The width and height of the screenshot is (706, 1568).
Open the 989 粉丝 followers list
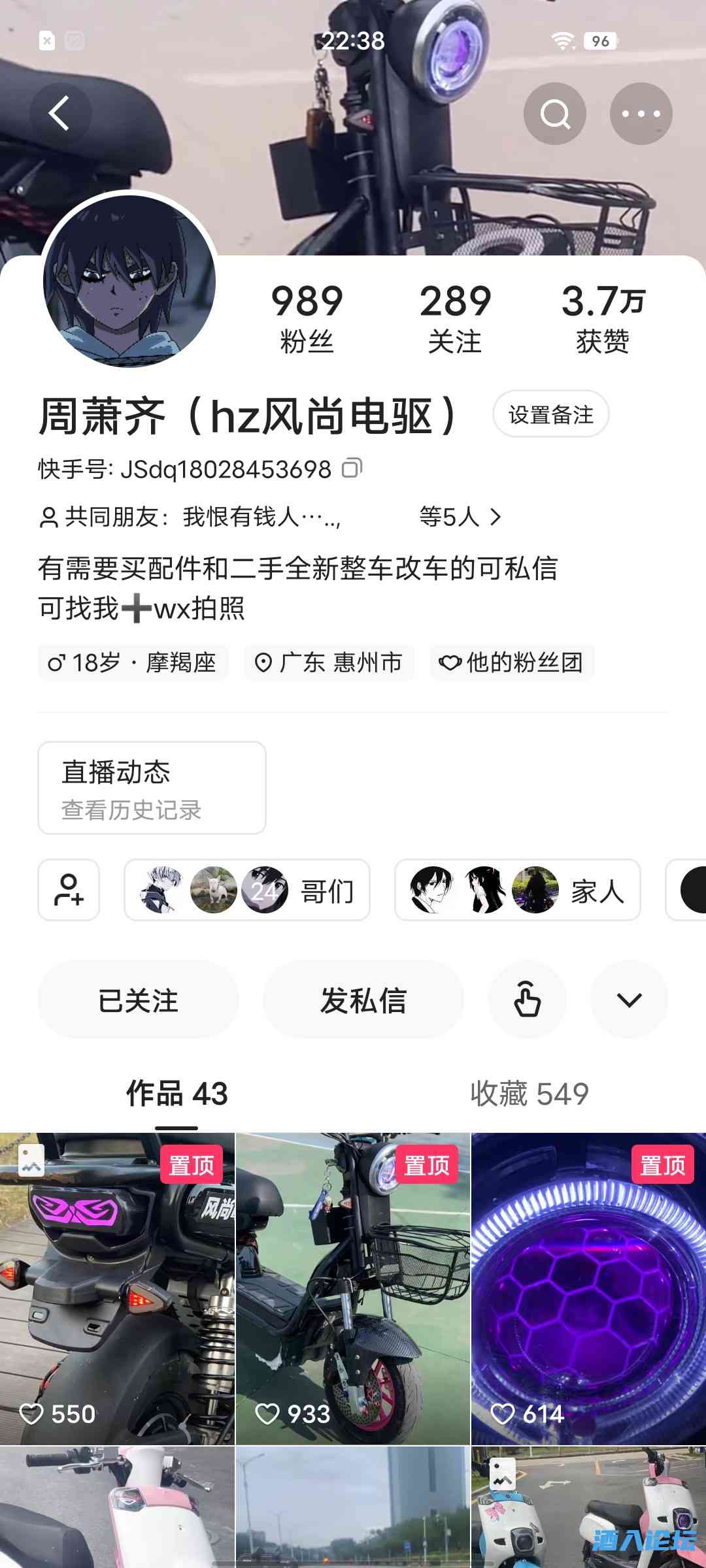click(307, 318)
